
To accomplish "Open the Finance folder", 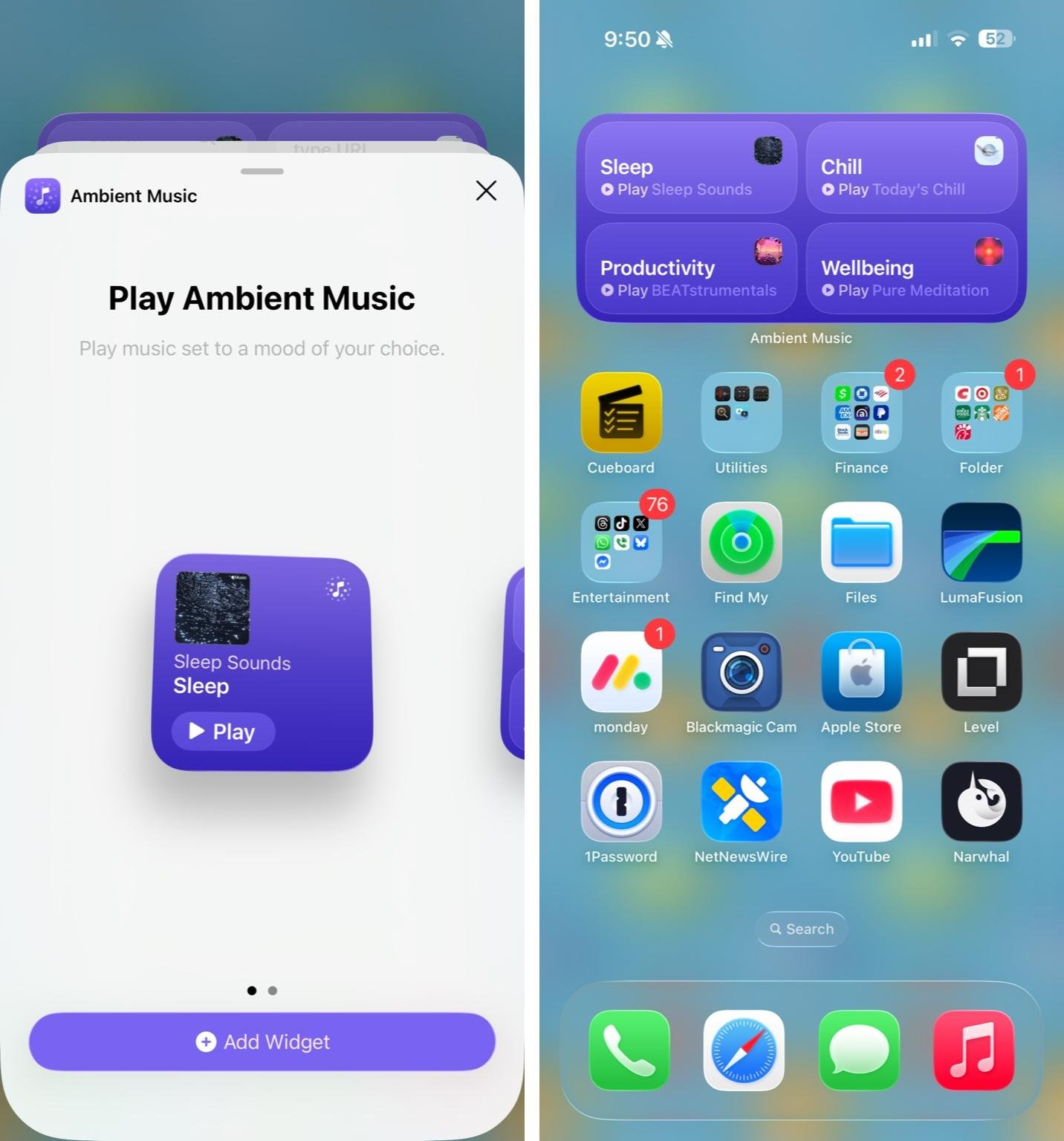I will point(861,413).
